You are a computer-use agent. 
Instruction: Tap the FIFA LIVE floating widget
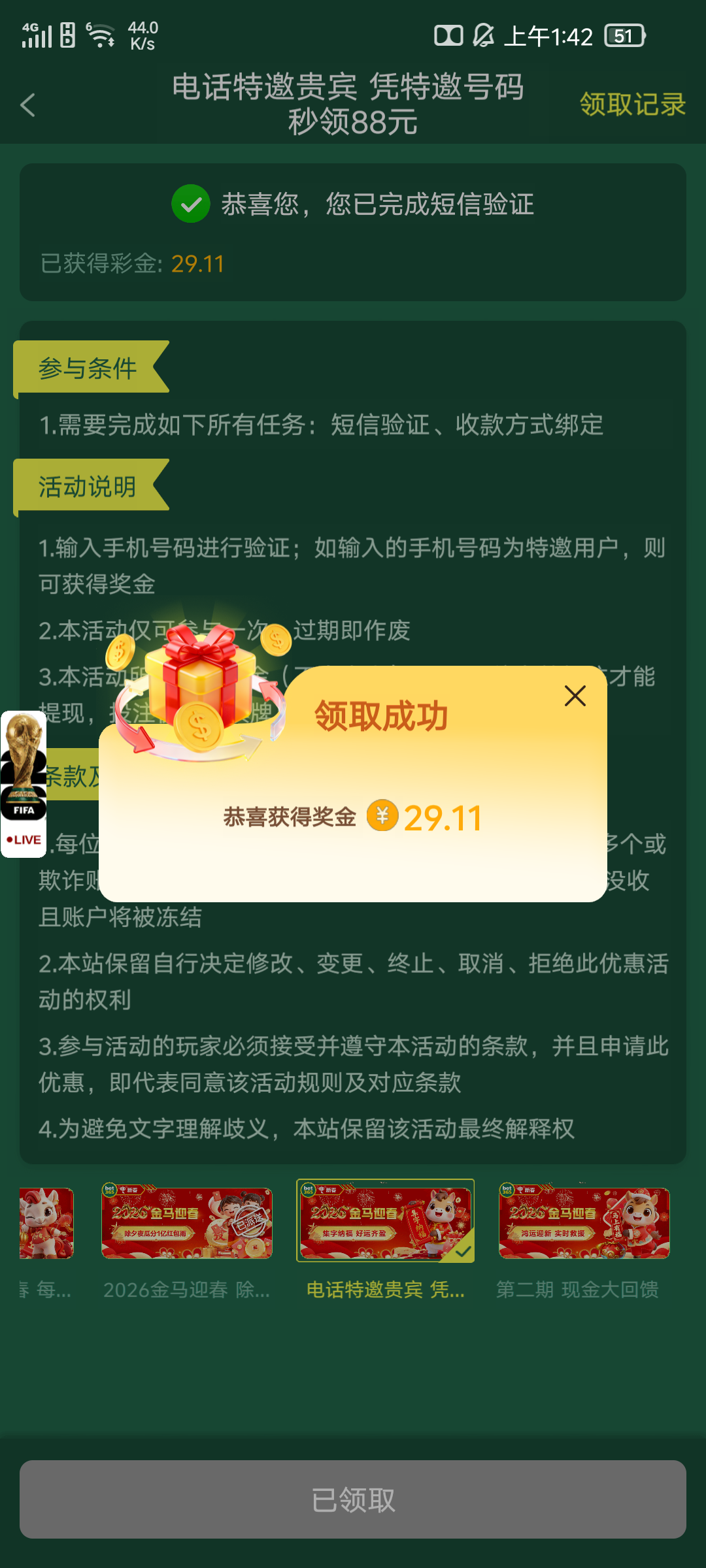pos(24,784)
